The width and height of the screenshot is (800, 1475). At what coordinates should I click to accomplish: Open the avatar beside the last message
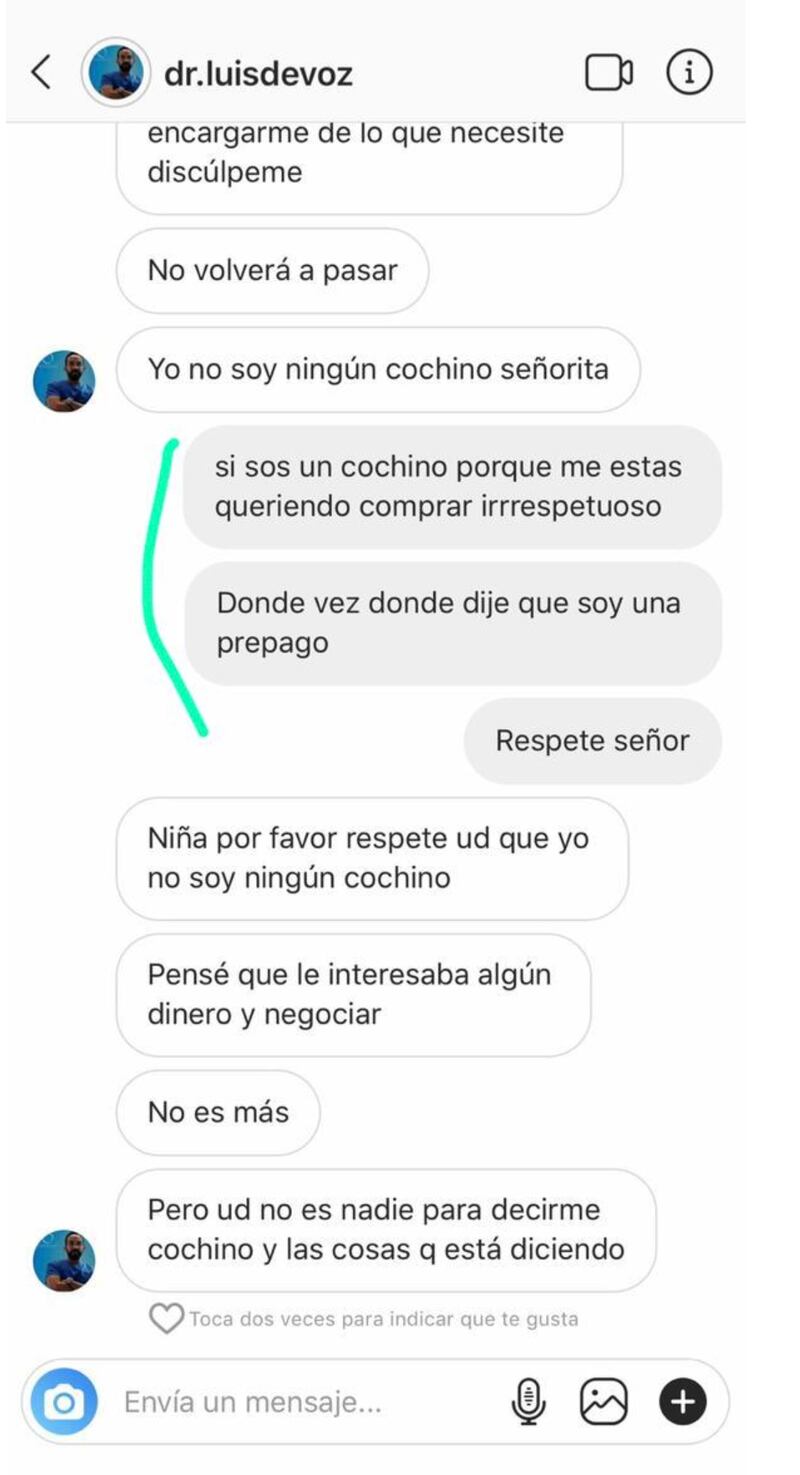pos(64,1260)
